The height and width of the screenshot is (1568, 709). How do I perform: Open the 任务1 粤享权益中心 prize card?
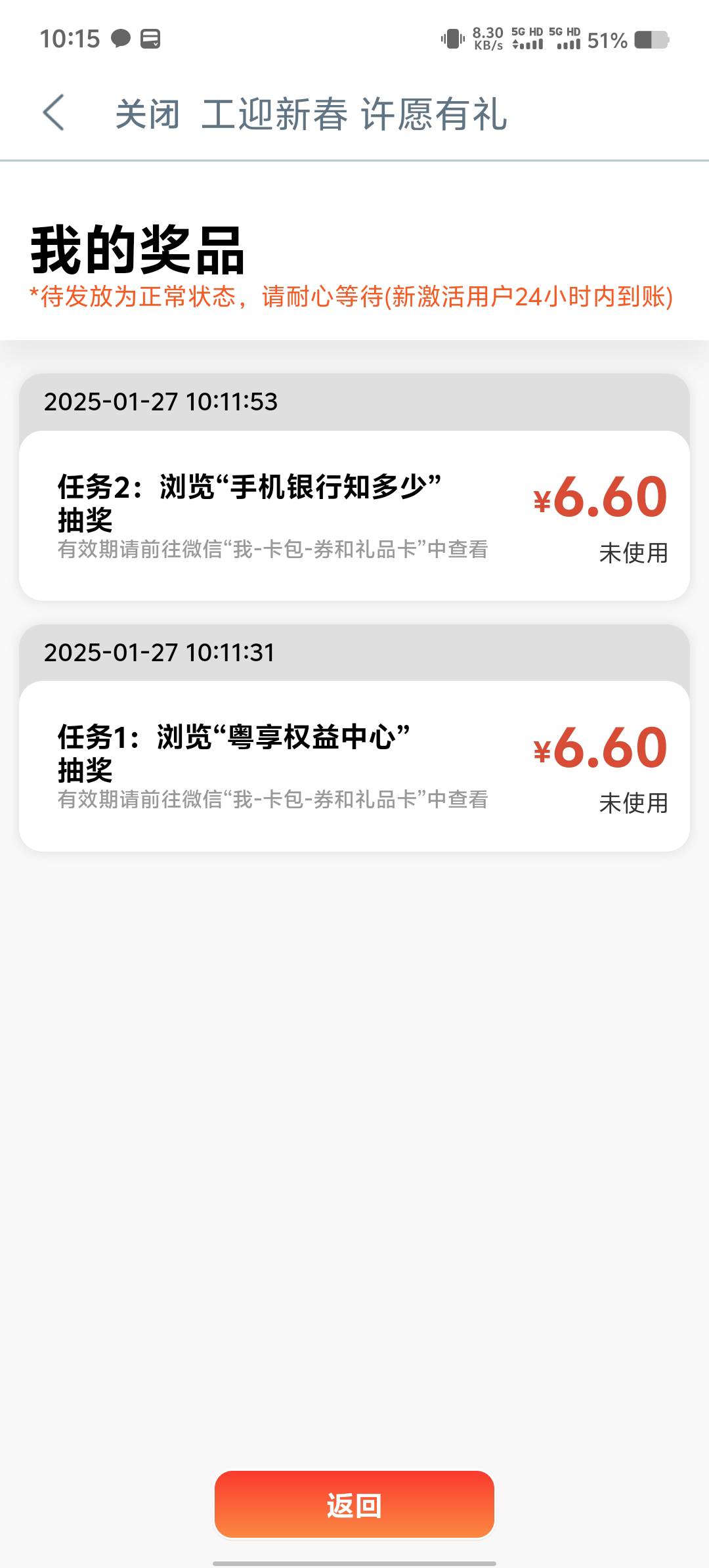[354, 766]
